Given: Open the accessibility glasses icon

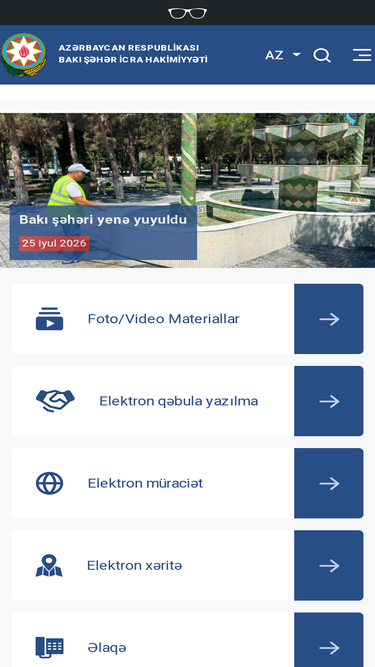Looking at the screenshot, I should click(187, 13).
